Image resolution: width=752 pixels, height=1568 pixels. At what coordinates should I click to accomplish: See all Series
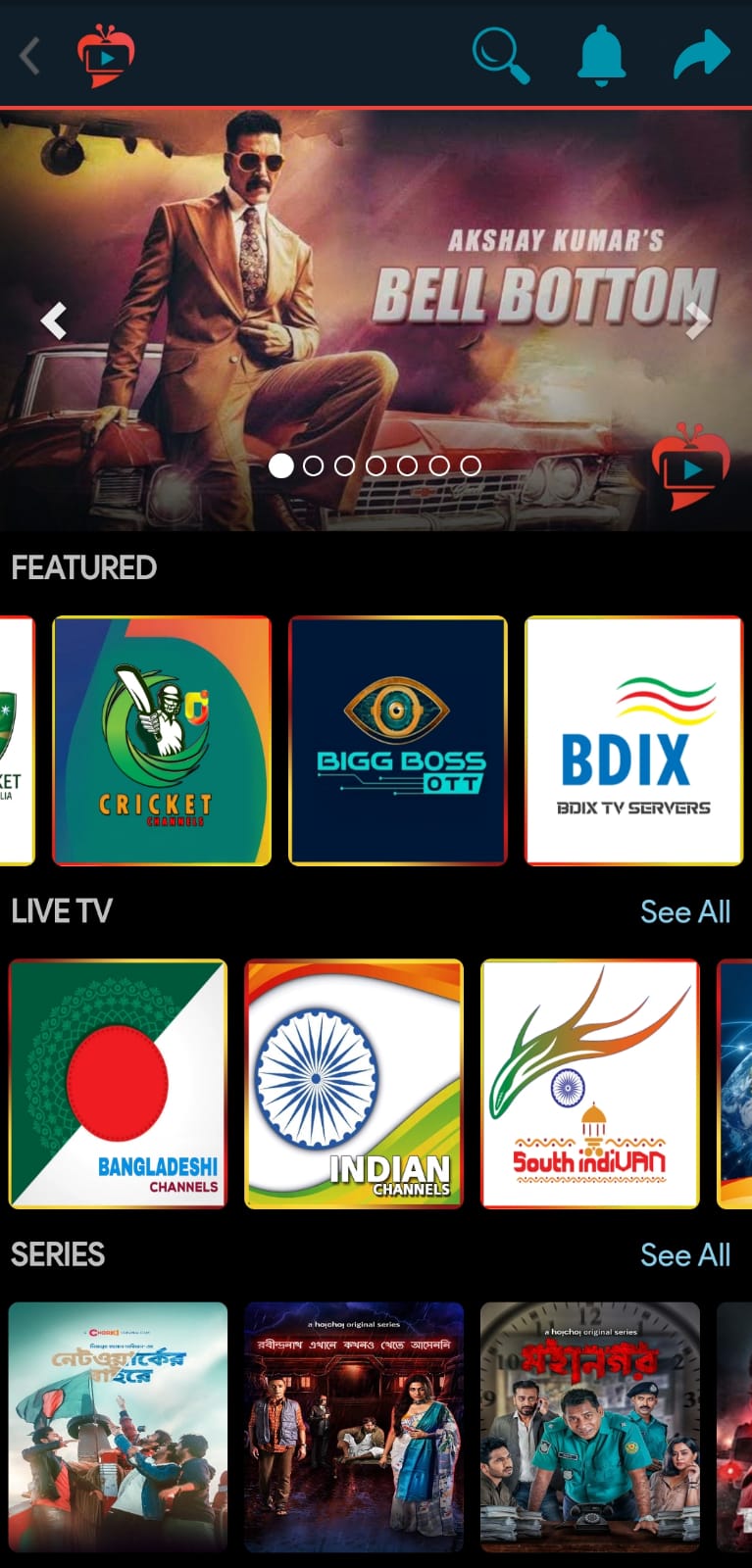pyautogui.click(x=684, y=1254)
